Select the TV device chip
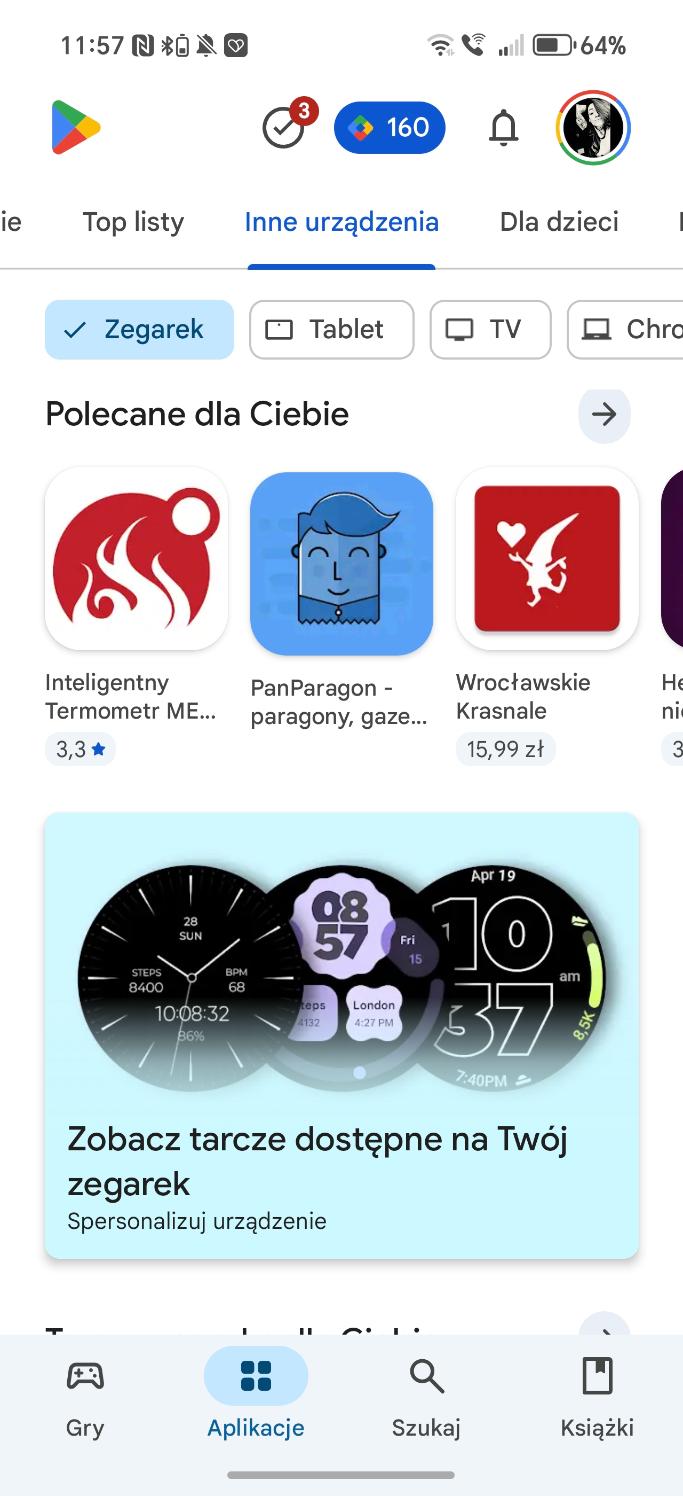 pos(490,330)
